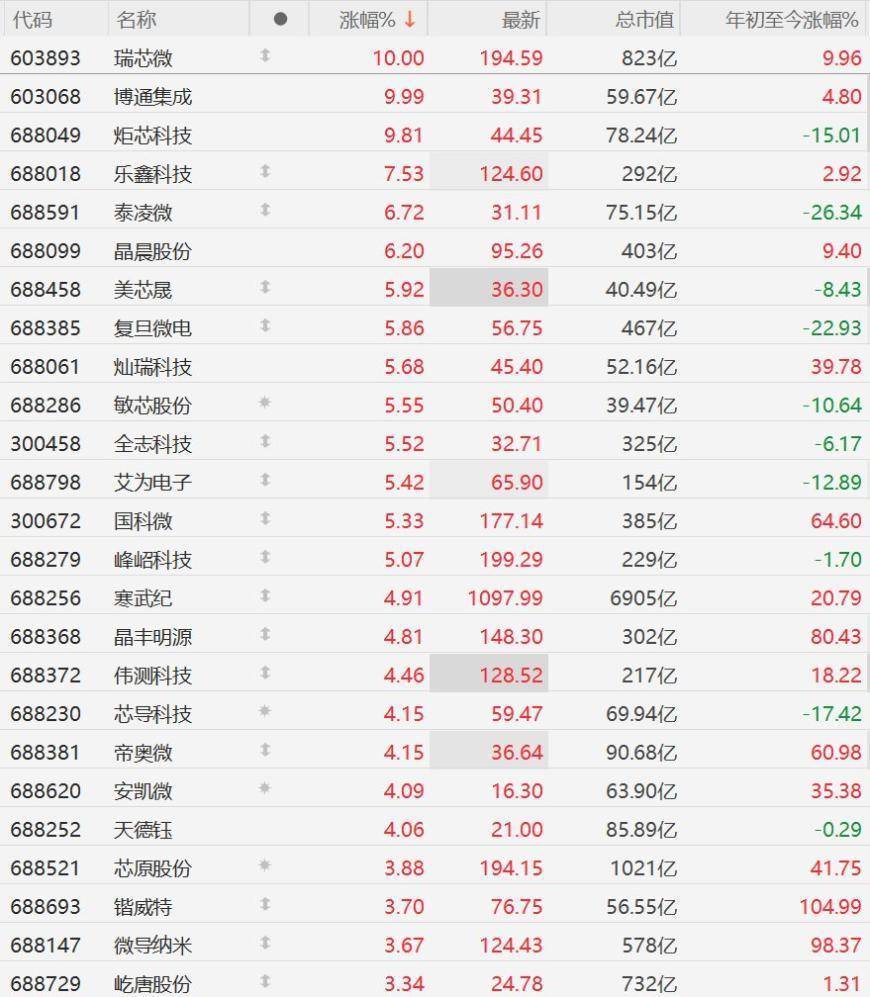The height and width of the screenshot is (997, 870).
Task: Tap the dot column header icon
Action: [280, 20]
